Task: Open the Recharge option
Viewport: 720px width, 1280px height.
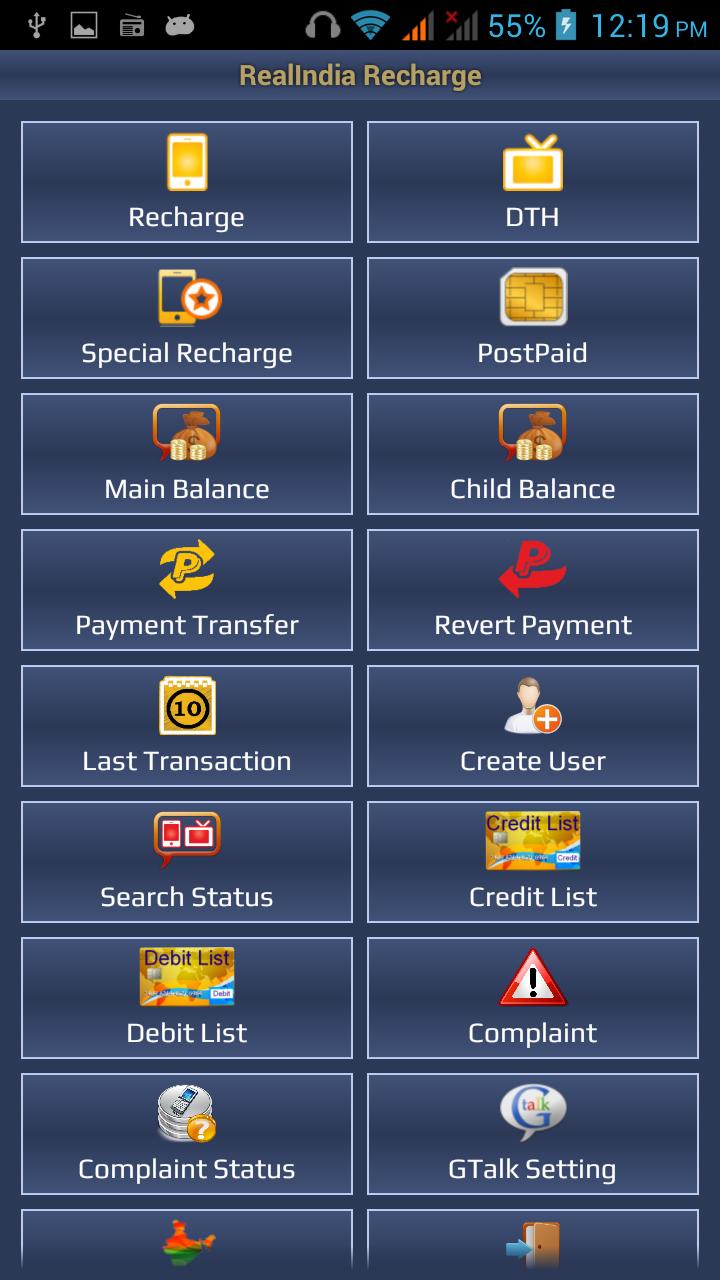Action: coord(187,182)
